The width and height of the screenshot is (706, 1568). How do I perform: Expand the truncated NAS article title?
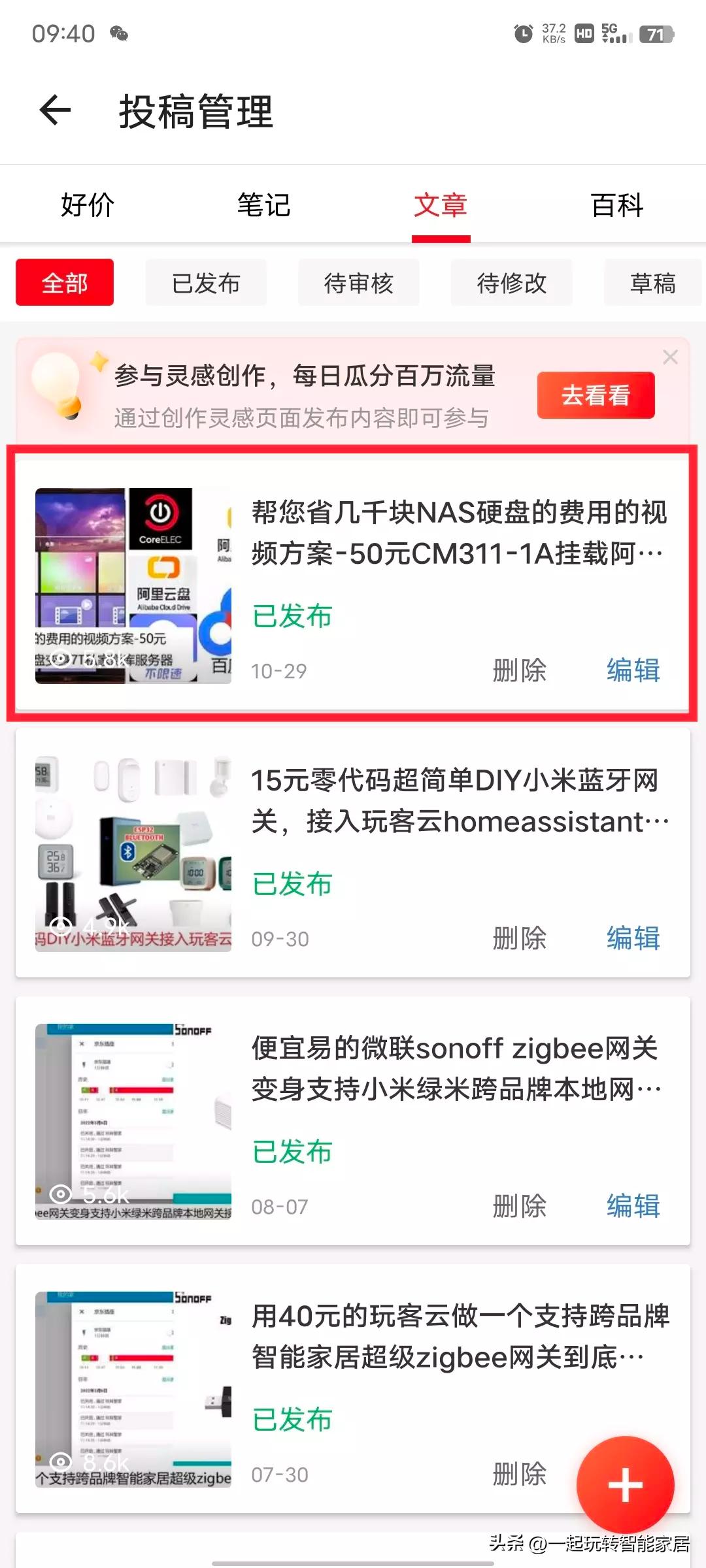point(458,534)
